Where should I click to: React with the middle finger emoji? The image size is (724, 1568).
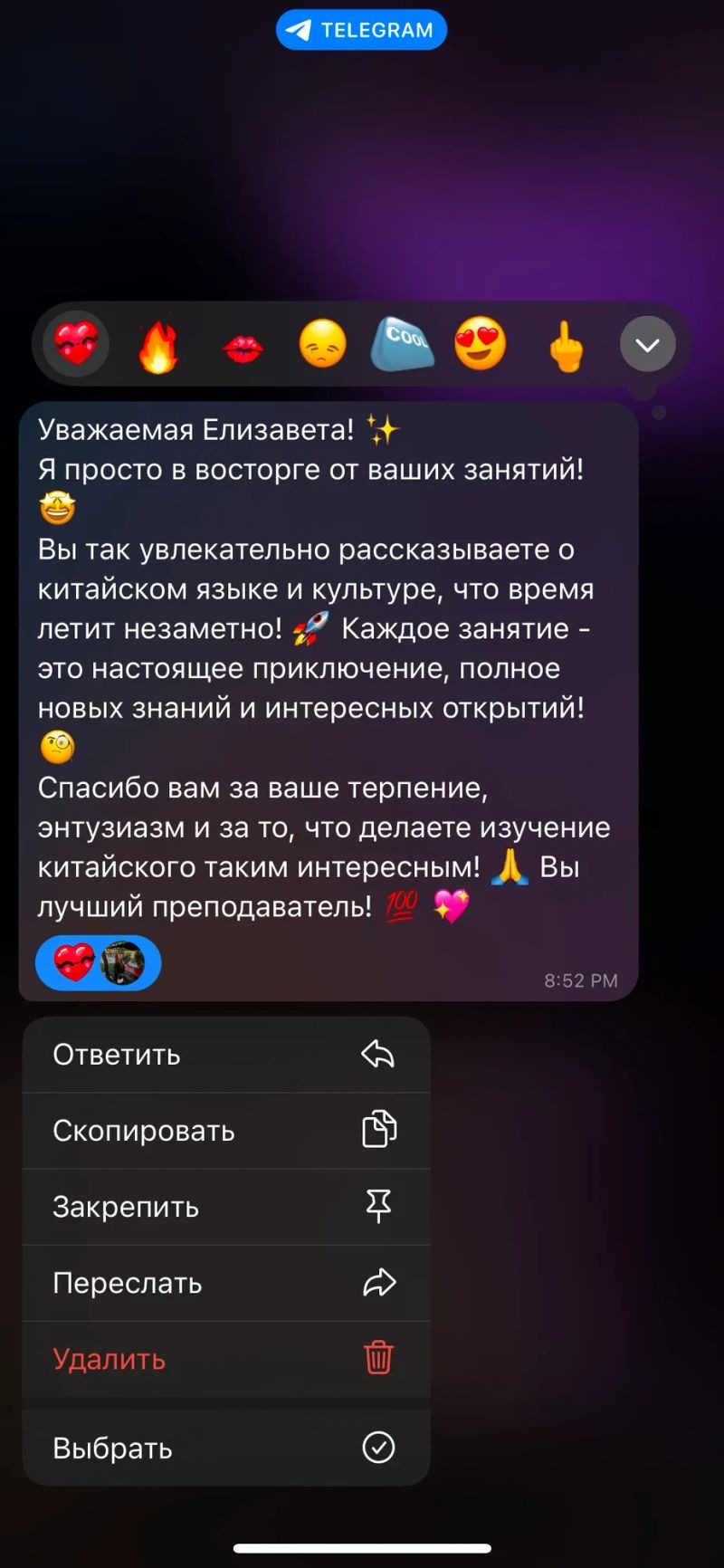pos(567,346)
